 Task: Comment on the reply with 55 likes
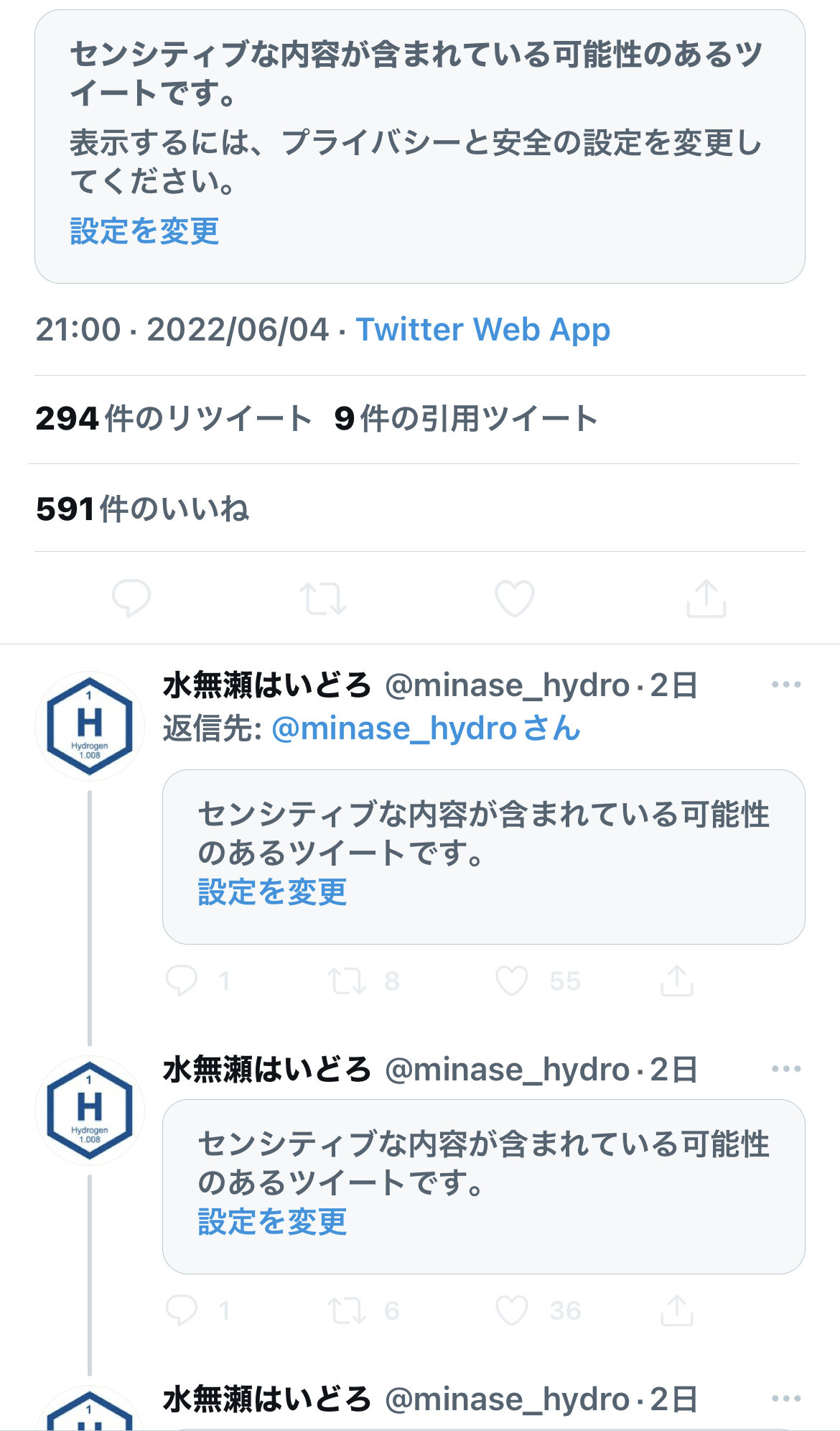(181, 981)
